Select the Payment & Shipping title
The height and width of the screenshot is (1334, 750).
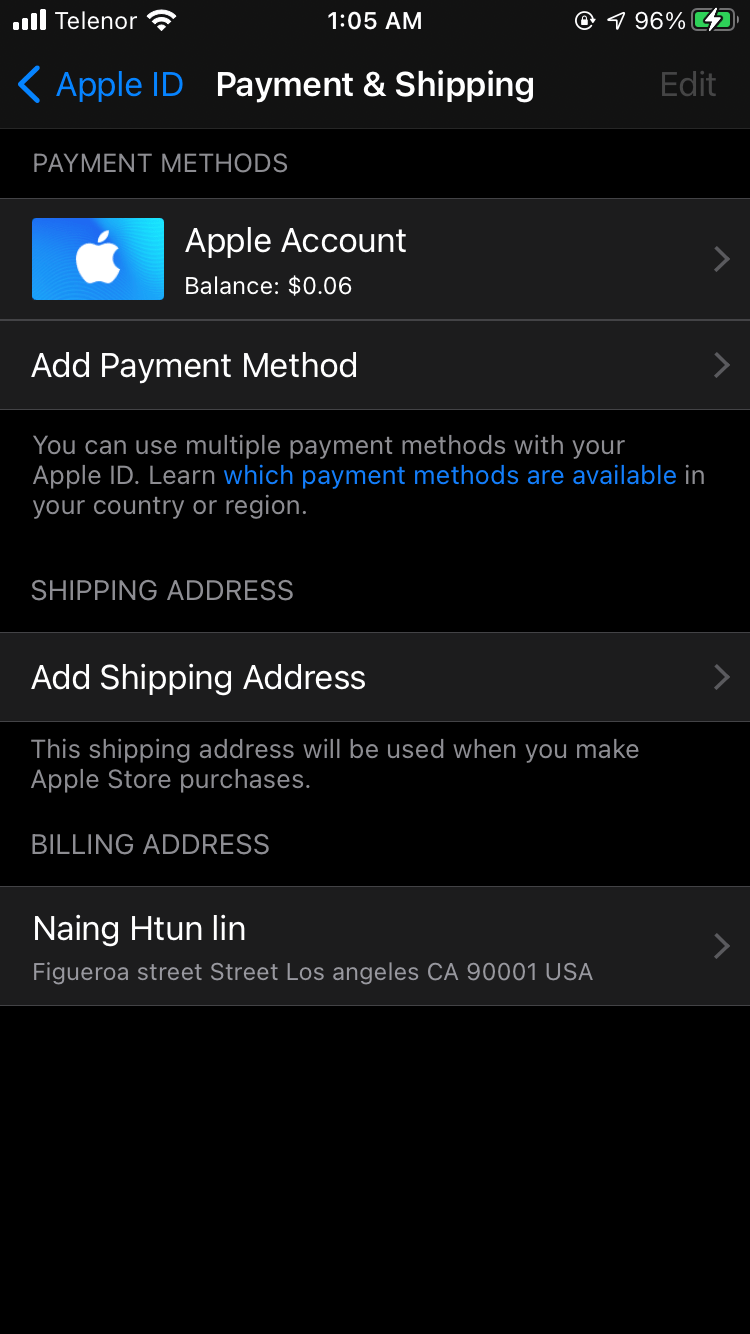[375, 85]
